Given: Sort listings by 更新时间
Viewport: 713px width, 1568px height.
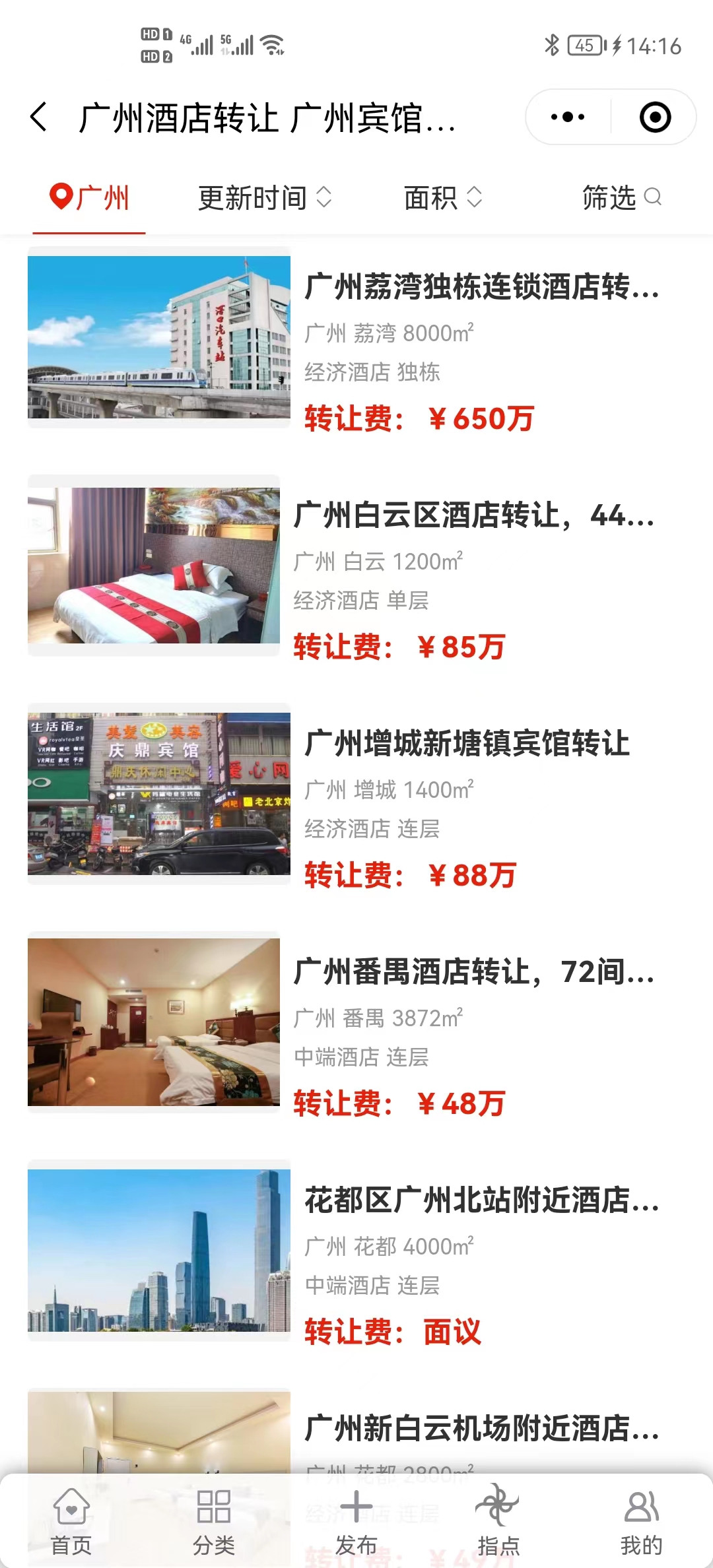Looking at the screenshot, I should pos(264,198).
